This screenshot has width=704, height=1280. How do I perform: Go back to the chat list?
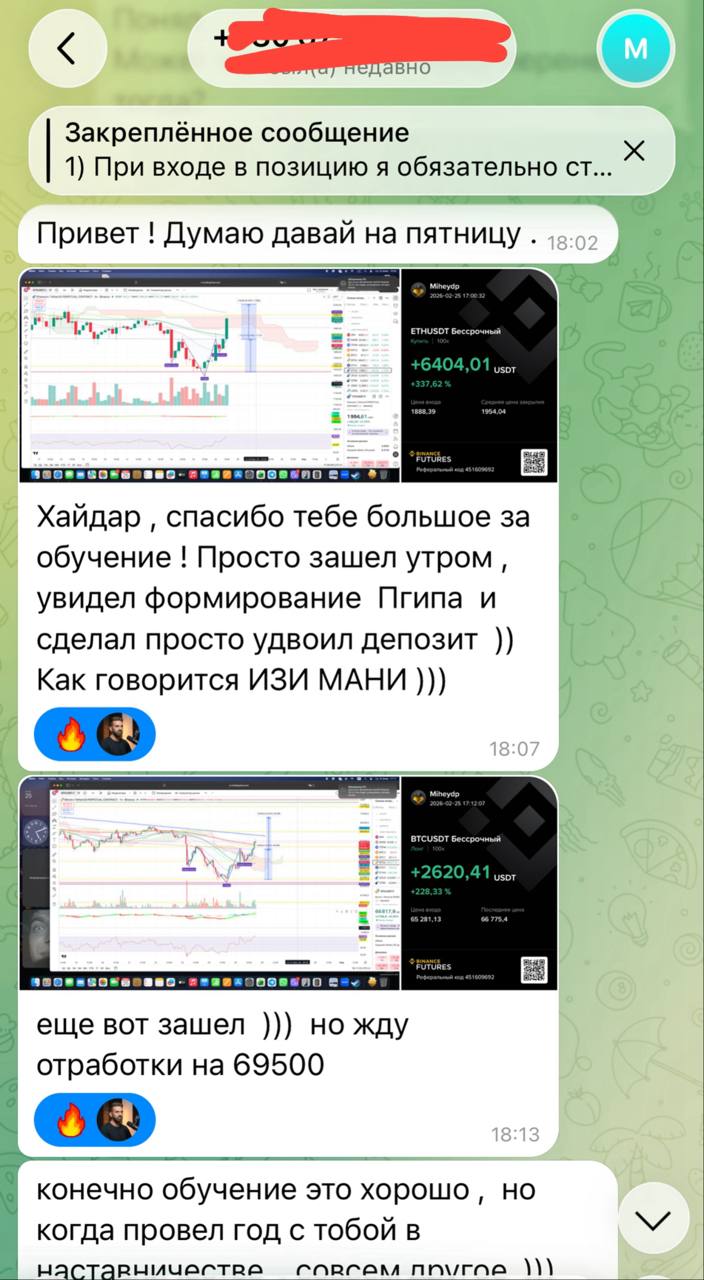pos(66,48)
